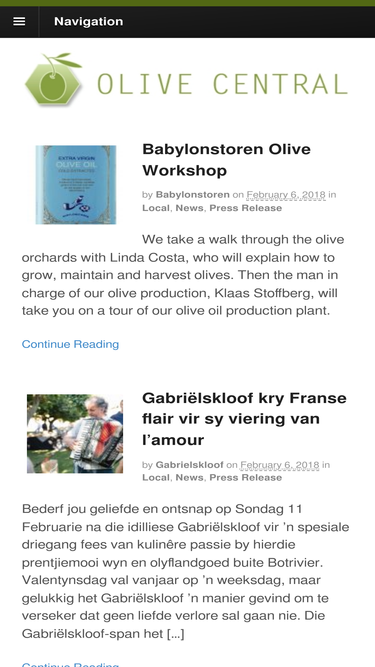Open the Babylonstoren Olive Workshop article title
This screenshot has width=375, height=667.
coord(226,160)
